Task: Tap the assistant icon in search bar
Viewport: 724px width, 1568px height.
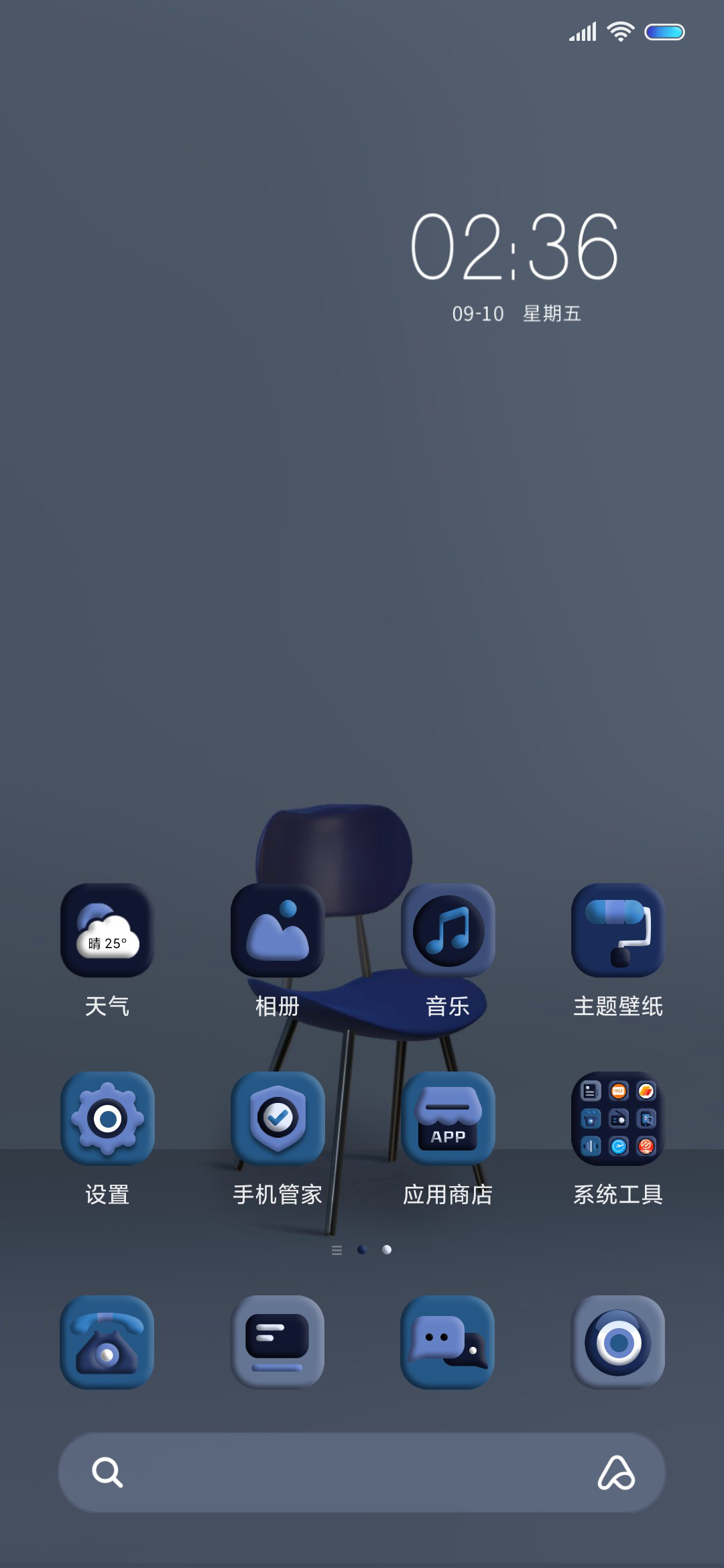Action: (616, 1472)
